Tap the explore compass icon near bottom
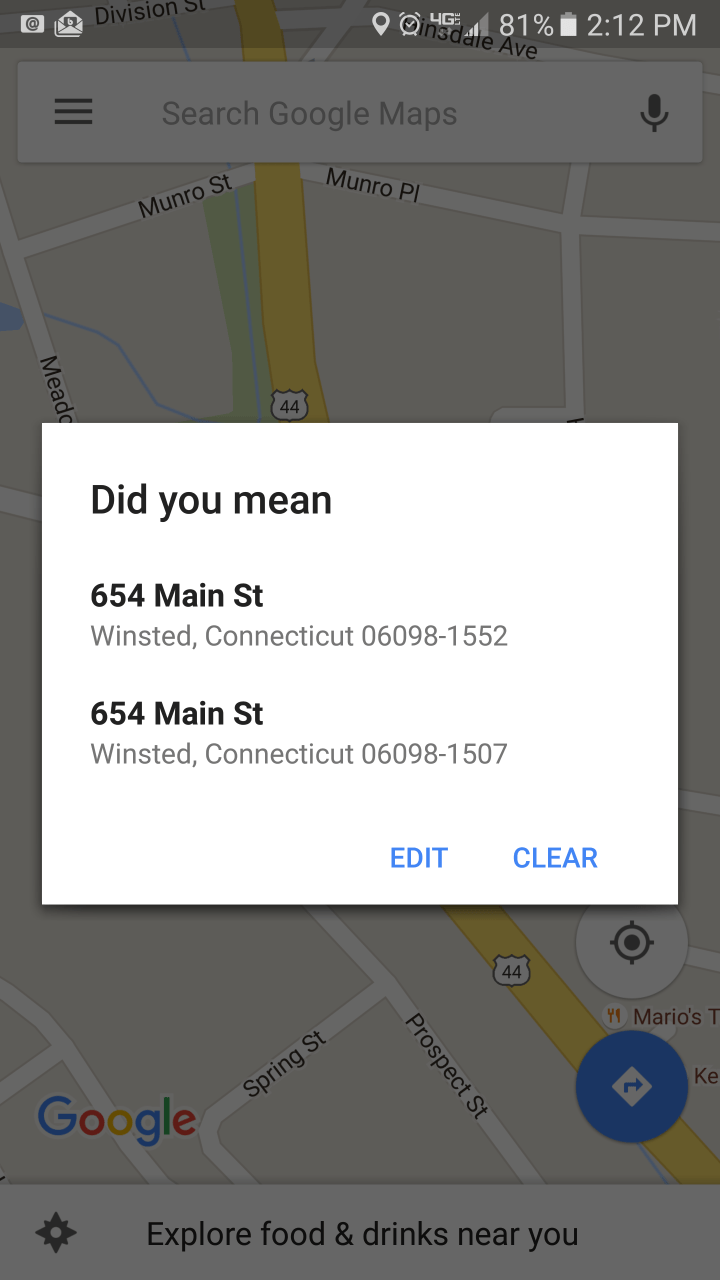This screenshot has height=1280, width=720. (x=57, y=1233)
